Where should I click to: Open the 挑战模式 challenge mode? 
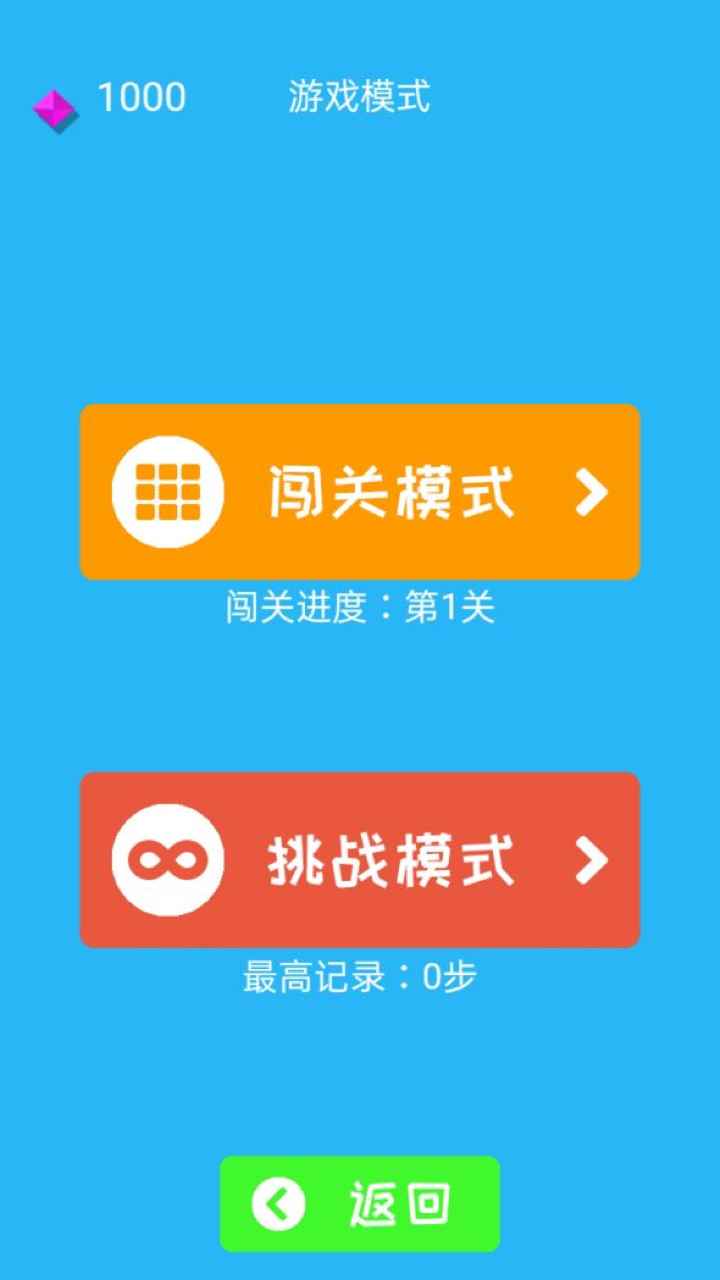pyautogui.click(x=360, y=859)
